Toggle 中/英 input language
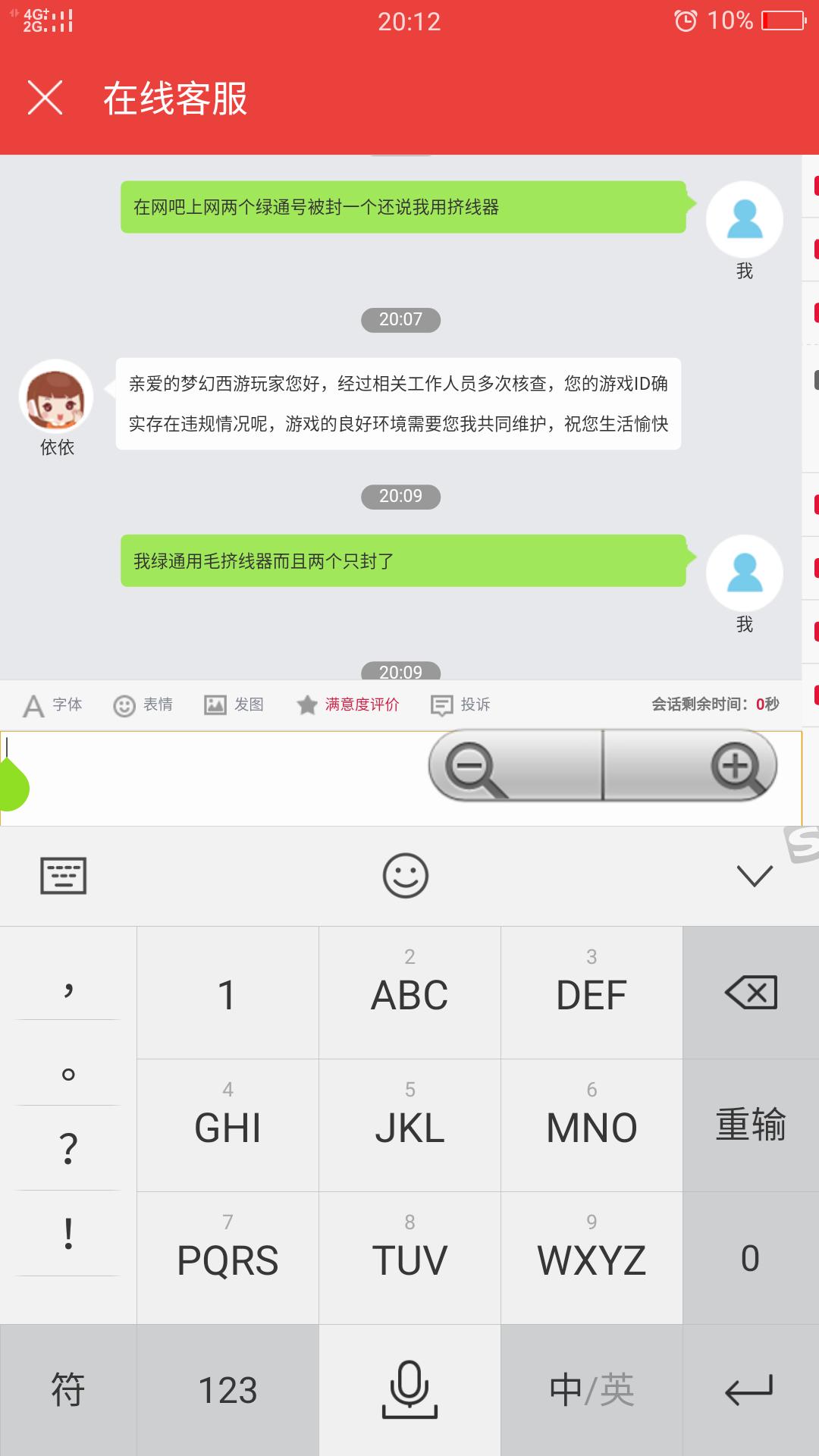The height and width of the screenshot is (1456, 819). (x=591, y=1390)
